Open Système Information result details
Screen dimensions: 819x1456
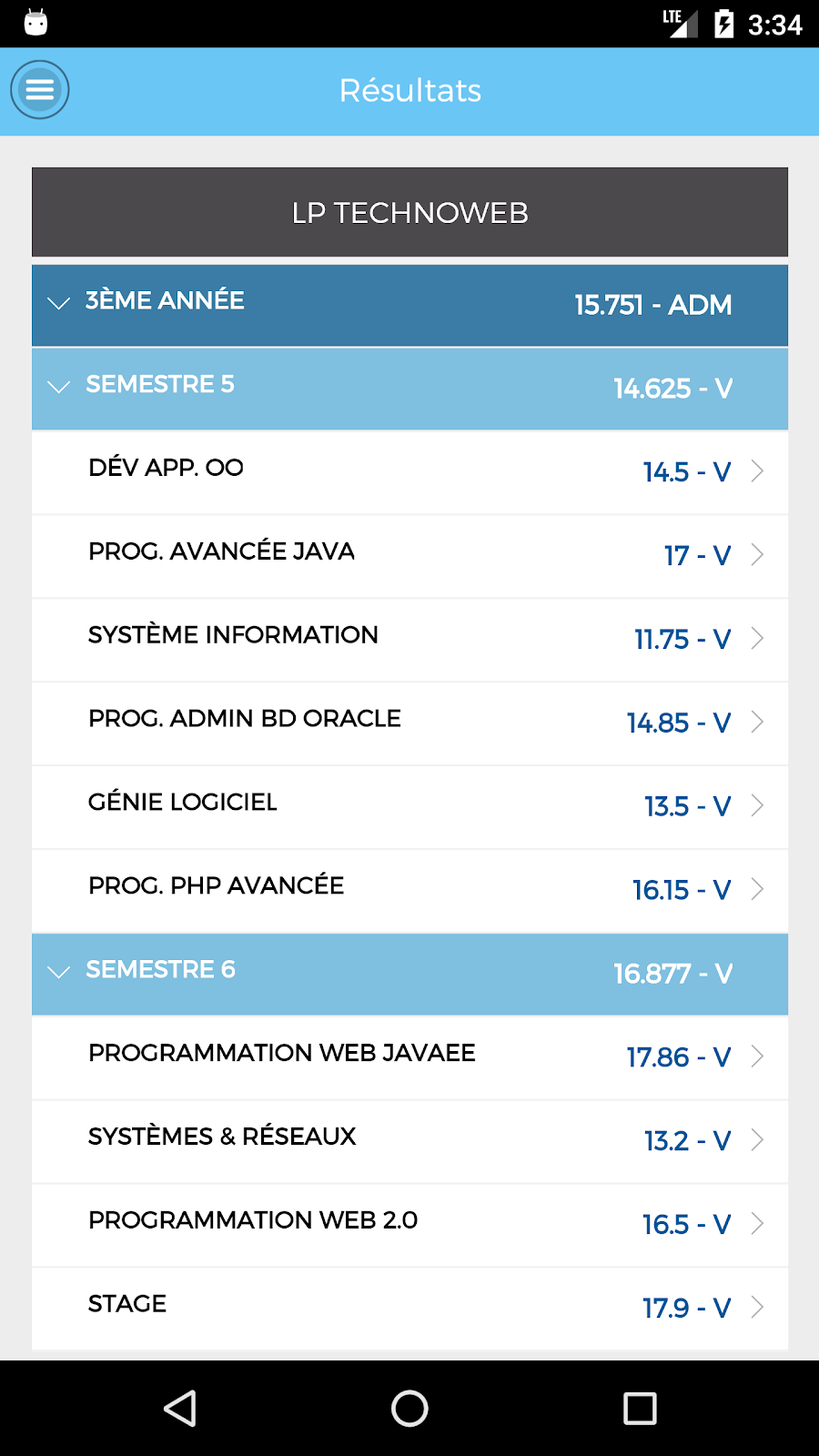pos(409,640)
